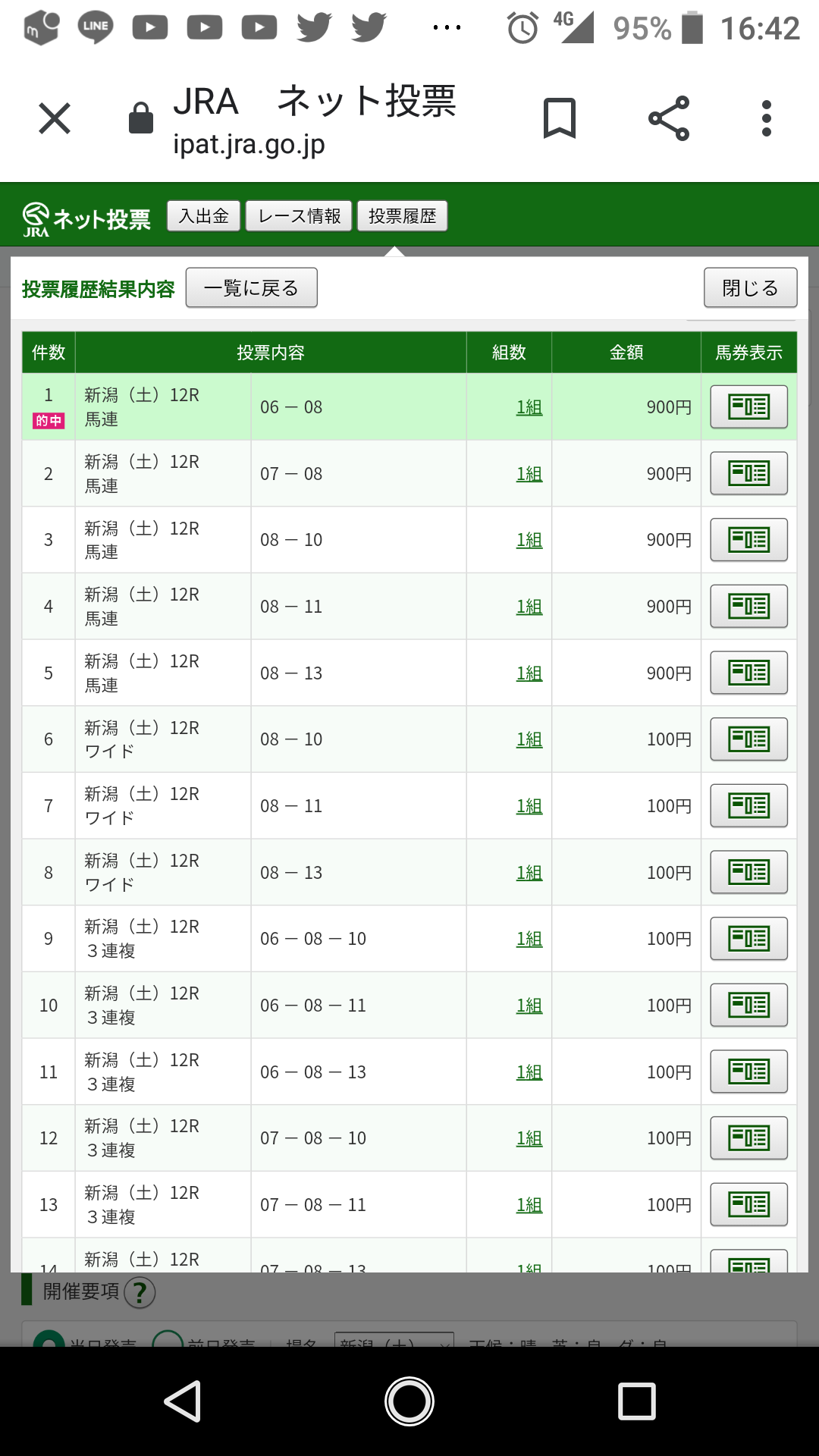
Task: Open the 1組 link for bet 5 (08-13 馬連)
Action: pos(529,673)
